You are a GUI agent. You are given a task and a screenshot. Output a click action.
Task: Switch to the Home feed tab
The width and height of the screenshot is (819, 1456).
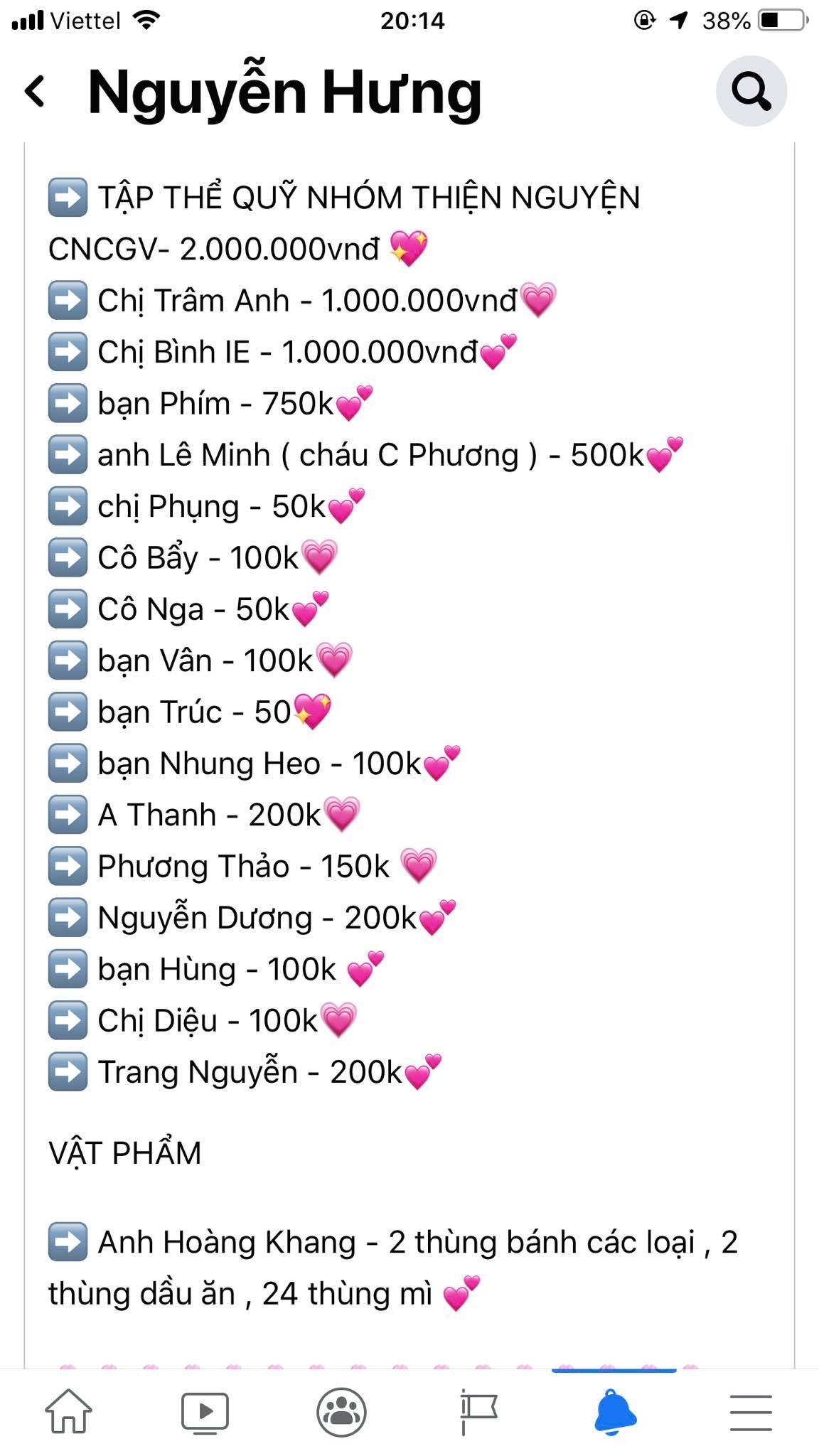pyautogui.click(x=68, y=1410)
